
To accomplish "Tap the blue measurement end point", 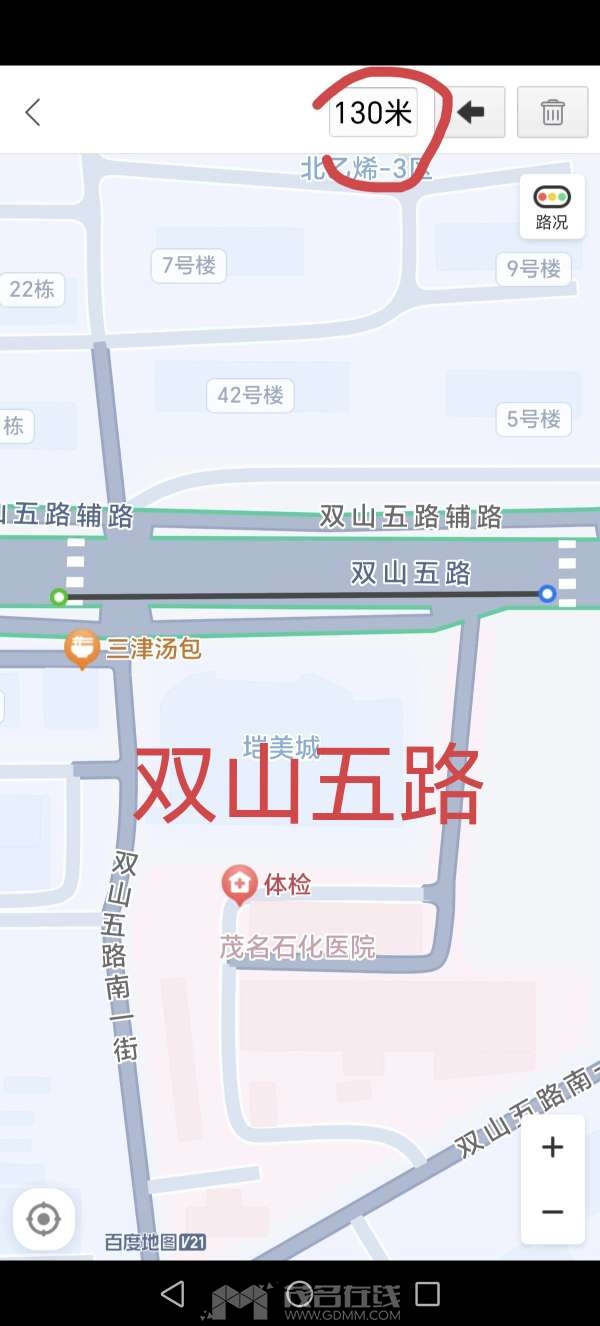I will 547,594.
